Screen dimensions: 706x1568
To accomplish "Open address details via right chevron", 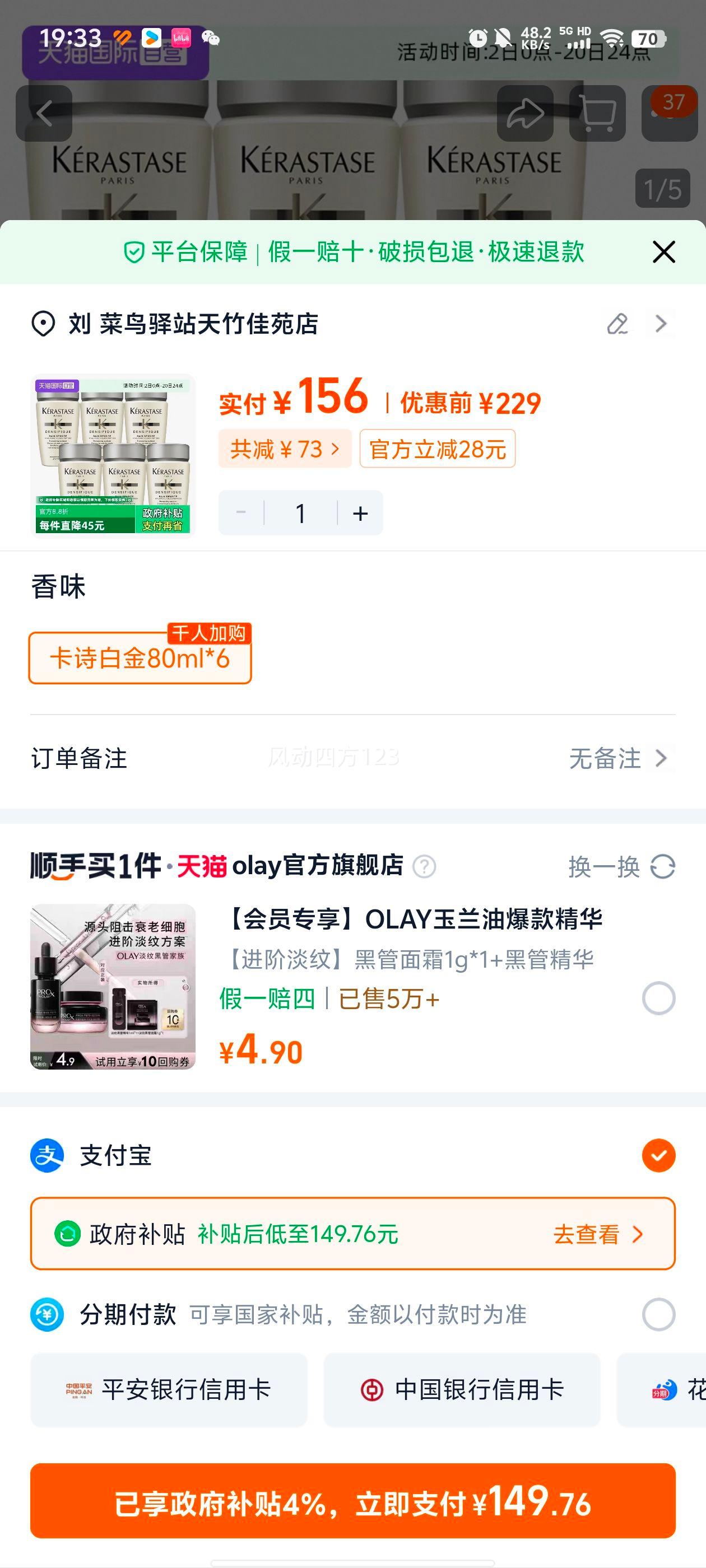I will [662, 324].
